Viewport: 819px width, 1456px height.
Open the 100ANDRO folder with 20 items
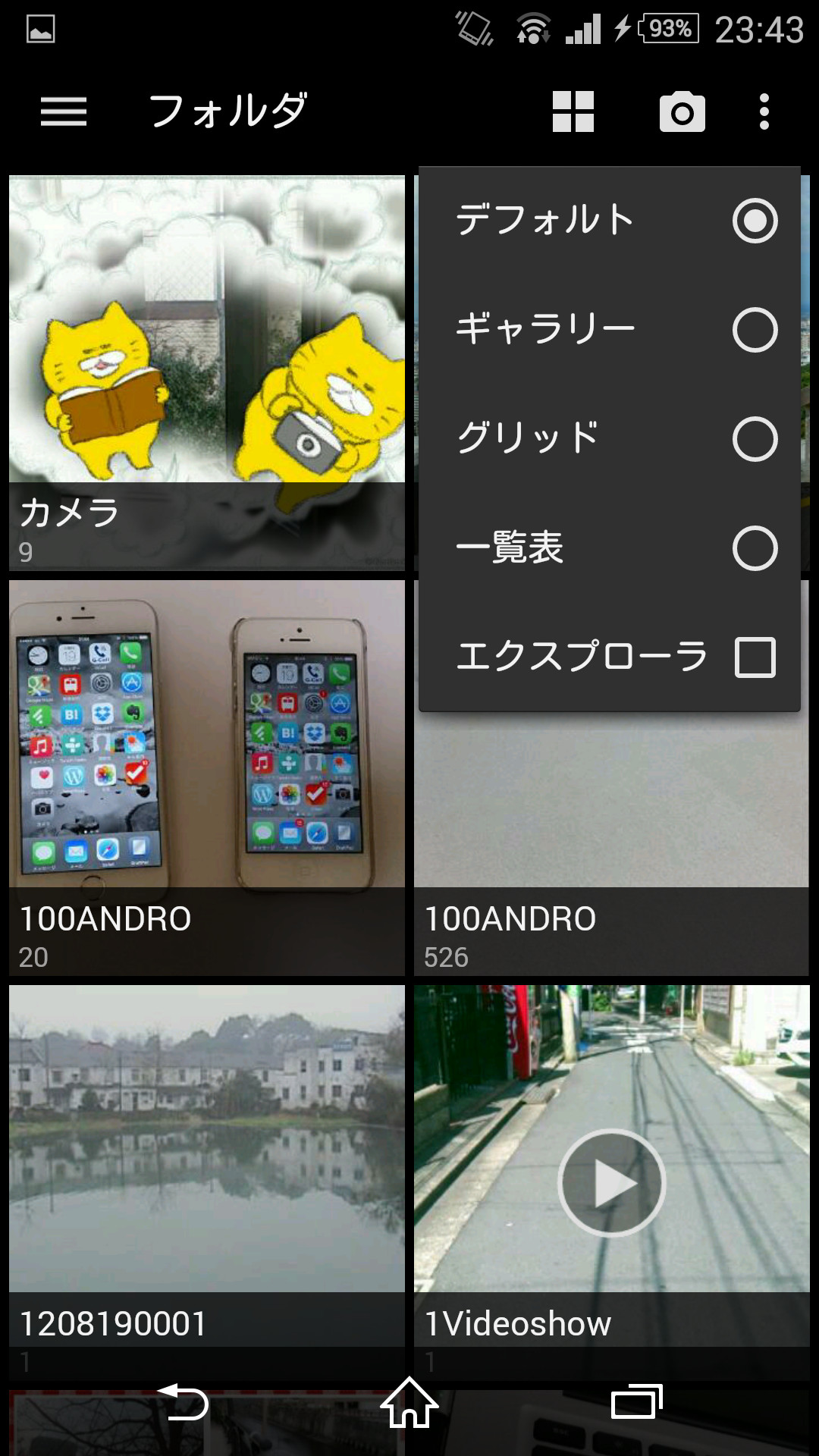(x=206, y=777)
